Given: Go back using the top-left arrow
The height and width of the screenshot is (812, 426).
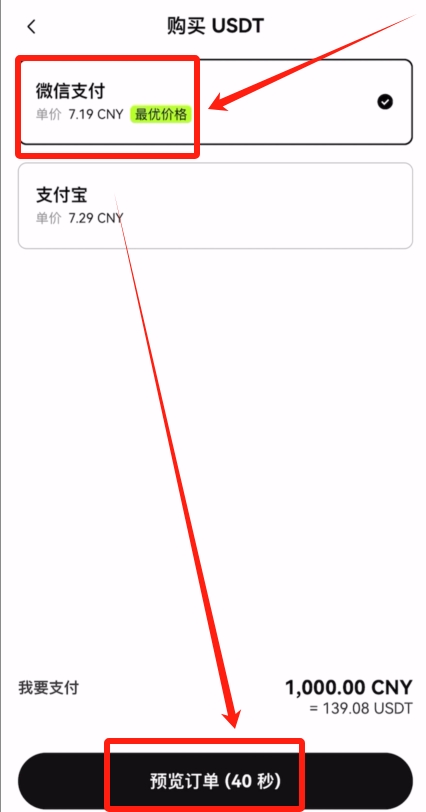Looking at the screenshot, I should (32, 26).
